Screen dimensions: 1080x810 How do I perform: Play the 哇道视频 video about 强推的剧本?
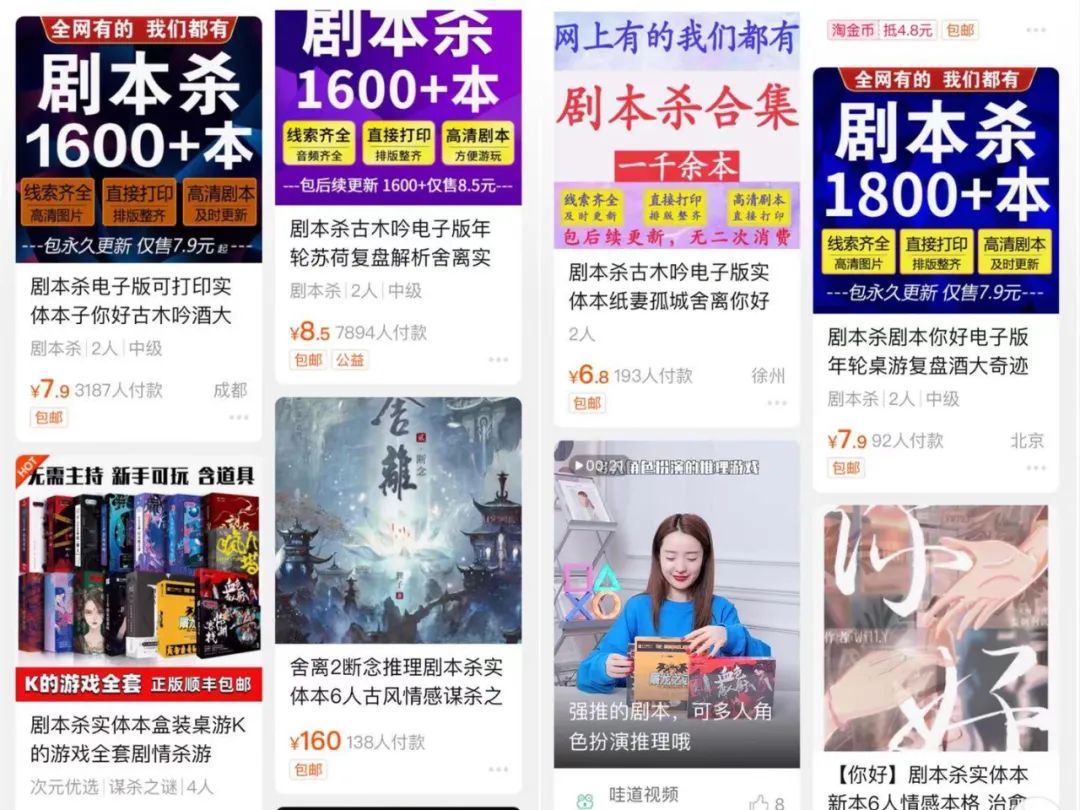[x=677, y=600]
